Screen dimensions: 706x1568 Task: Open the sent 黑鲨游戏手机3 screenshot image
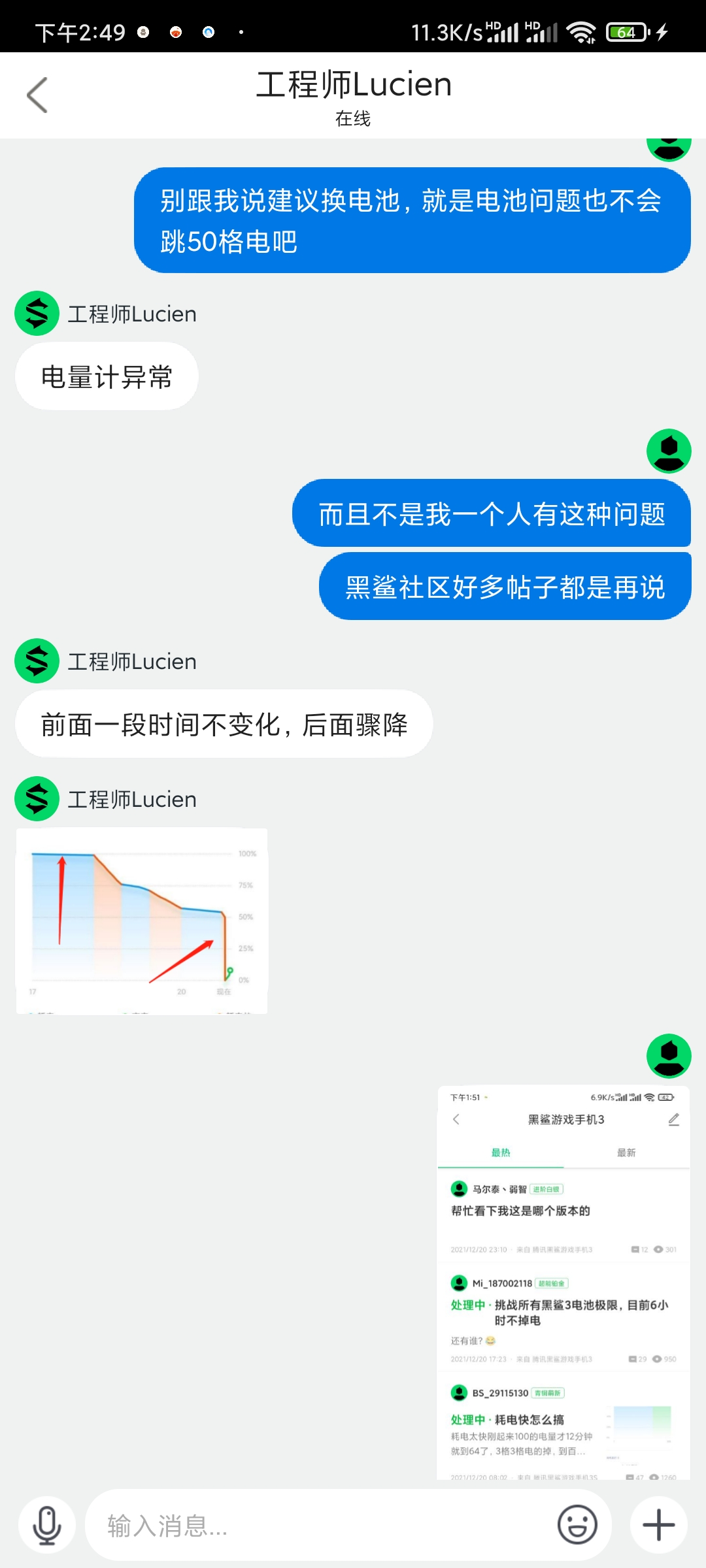click(x=563, y=1282)
